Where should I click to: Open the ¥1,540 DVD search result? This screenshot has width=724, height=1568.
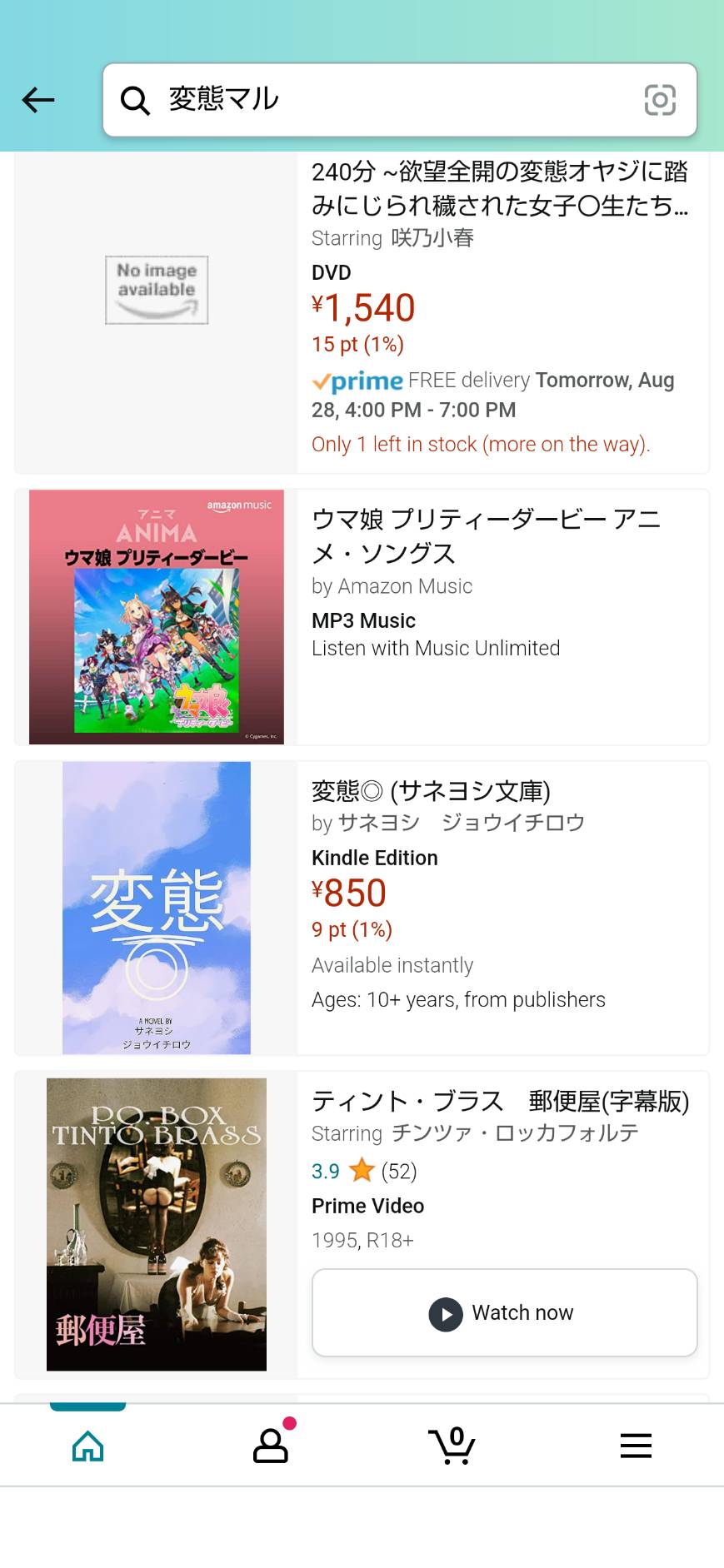click(x=362, y=312)
